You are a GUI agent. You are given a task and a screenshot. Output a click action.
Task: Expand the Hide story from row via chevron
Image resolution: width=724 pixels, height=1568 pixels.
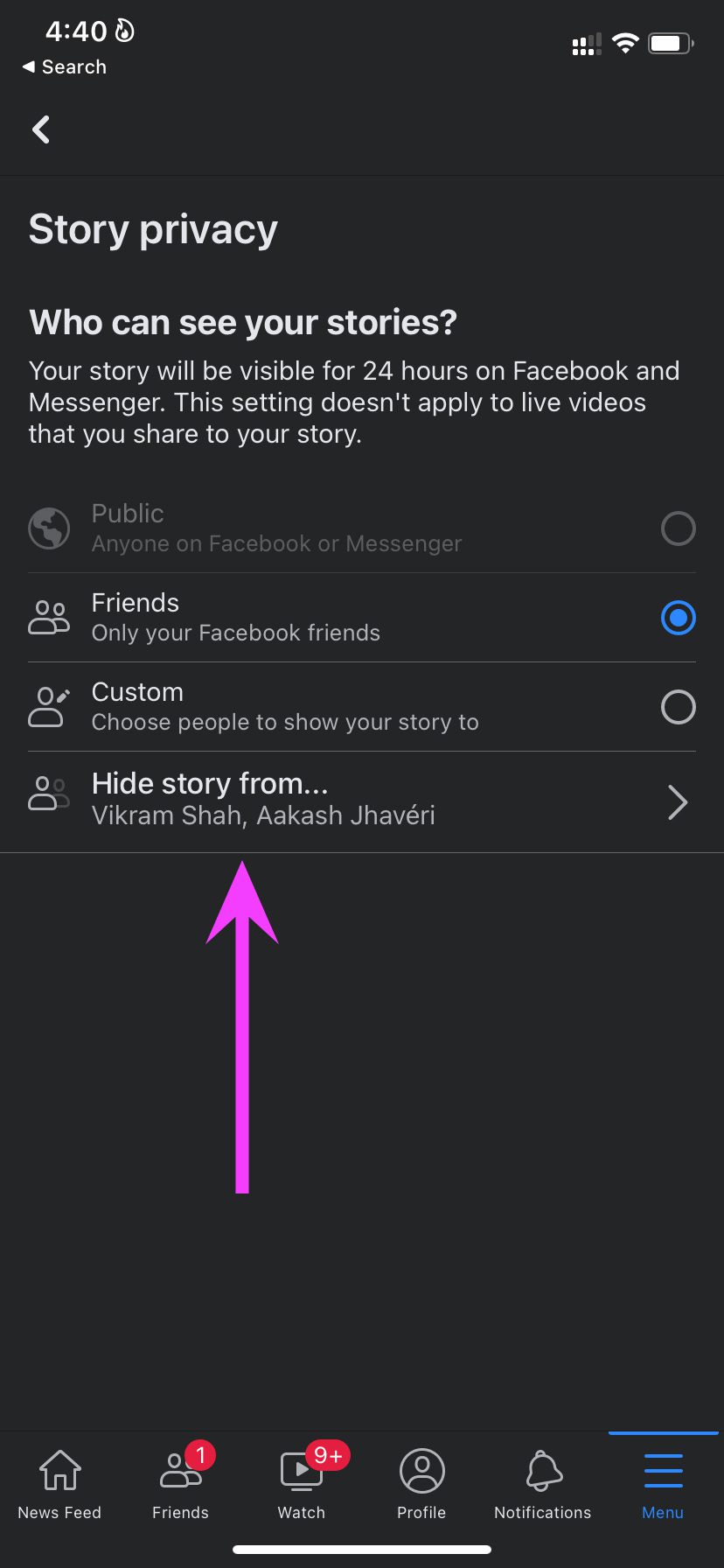(x=676, y=801)
